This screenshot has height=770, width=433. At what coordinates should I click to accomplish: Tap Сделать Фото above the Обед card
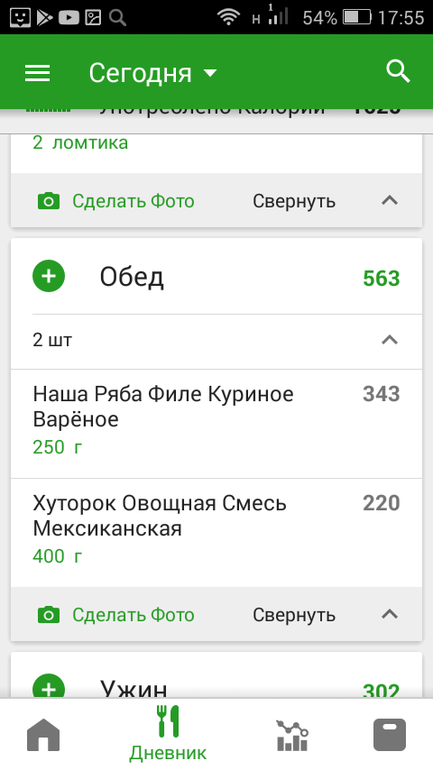click(116, 201)
